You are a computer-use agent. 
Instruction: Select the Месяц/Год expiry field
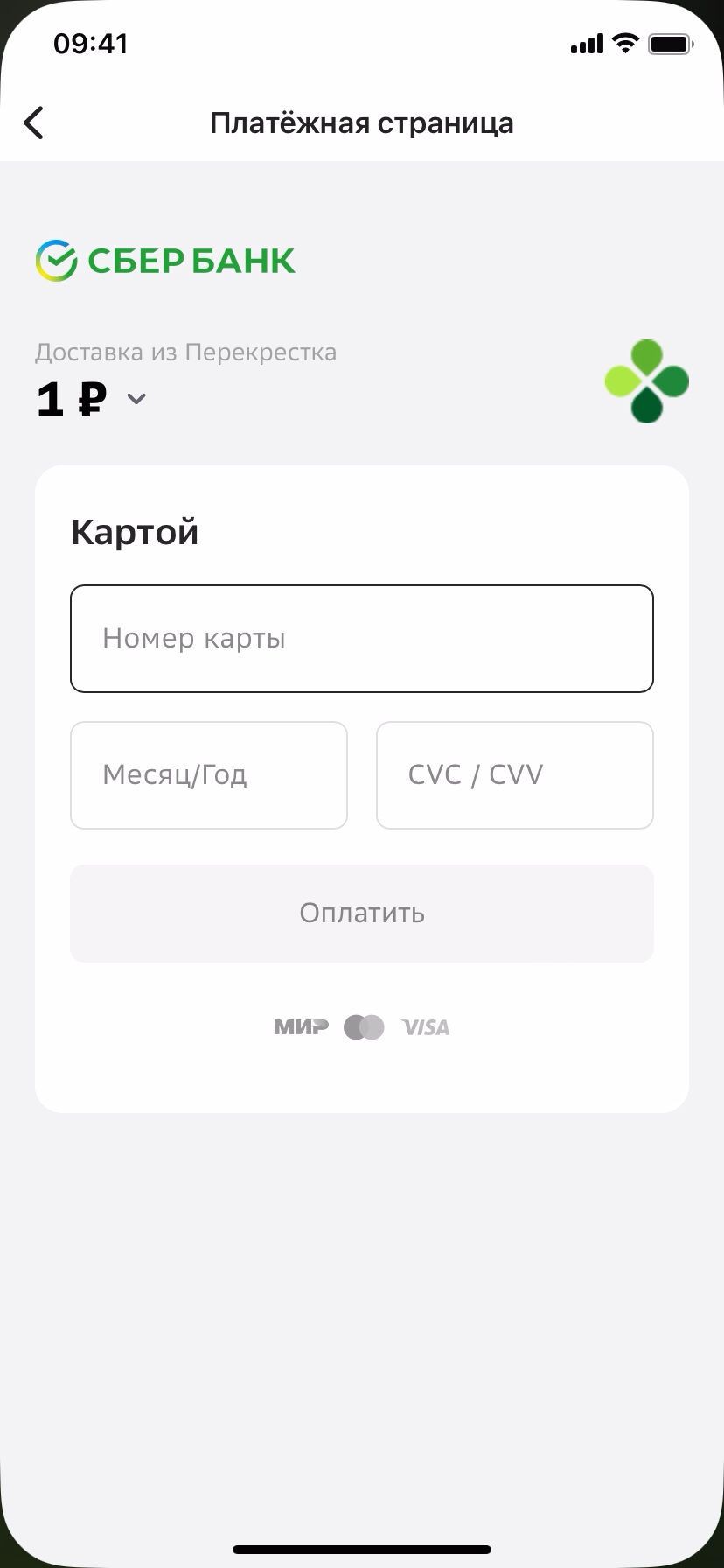pos(209,775)
